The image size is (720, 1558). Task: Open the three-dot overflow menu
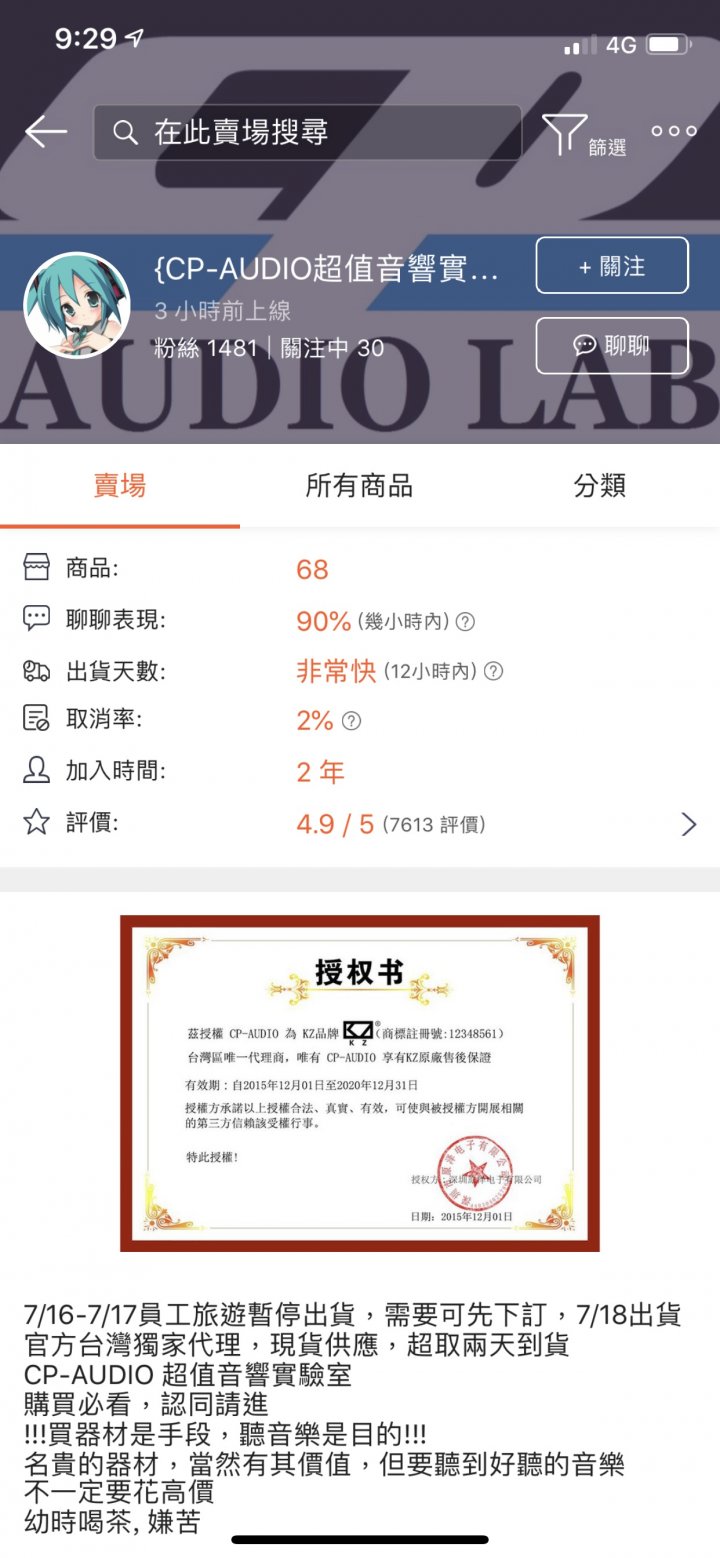tap(674, 131)
